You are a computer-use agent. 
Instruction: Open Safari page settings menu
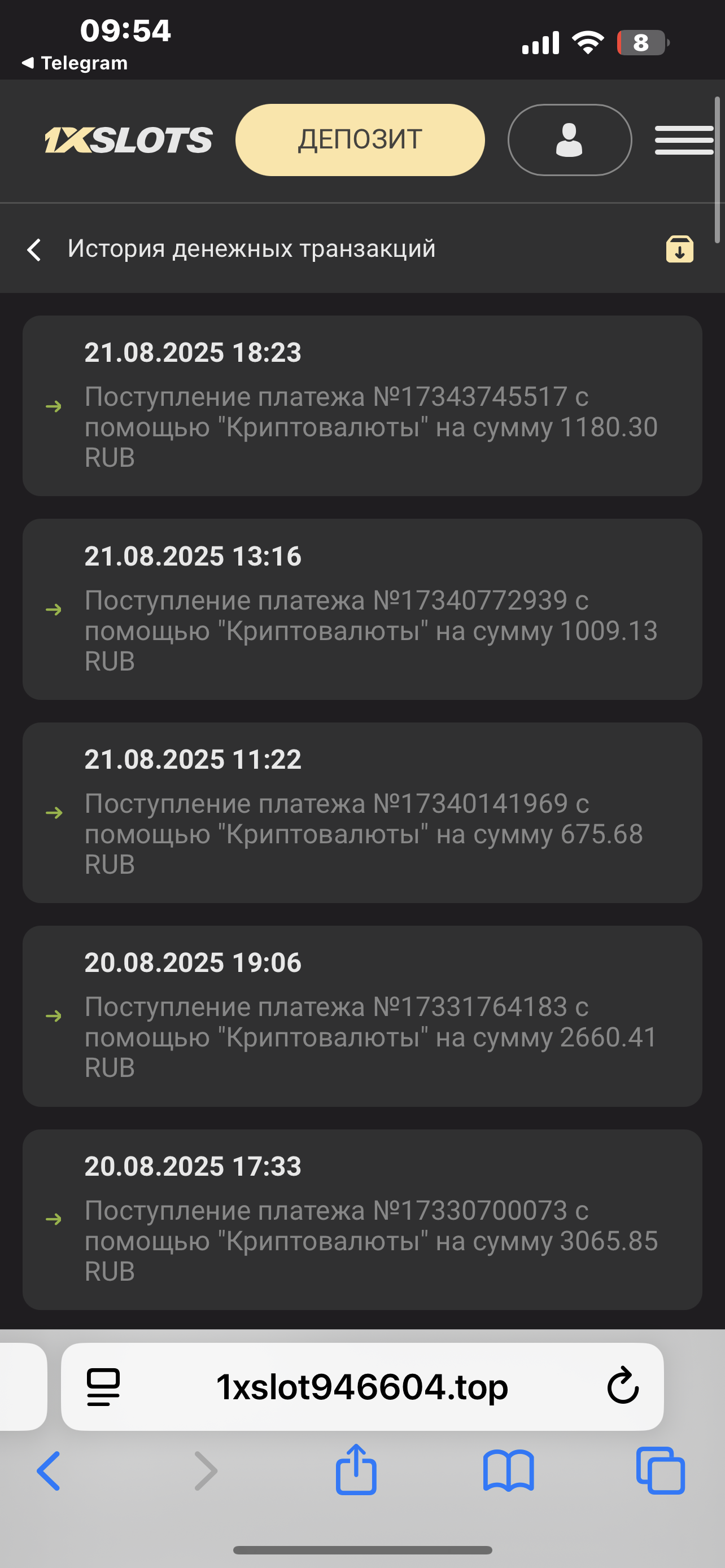pos(103,1387)
